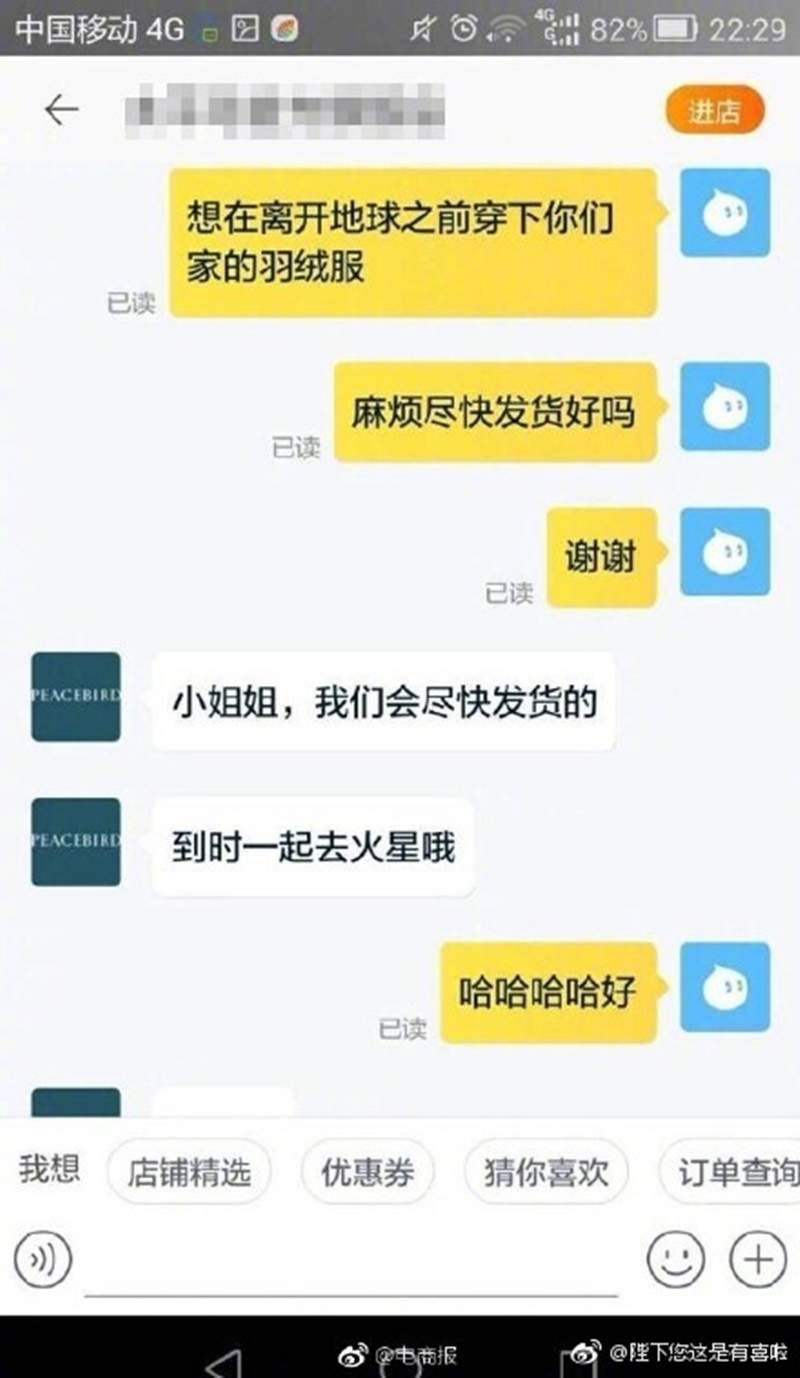Go back using the arrow icon
This screenshot has height=1378, width=800.
pyautogui.click(x=61, y=110)
